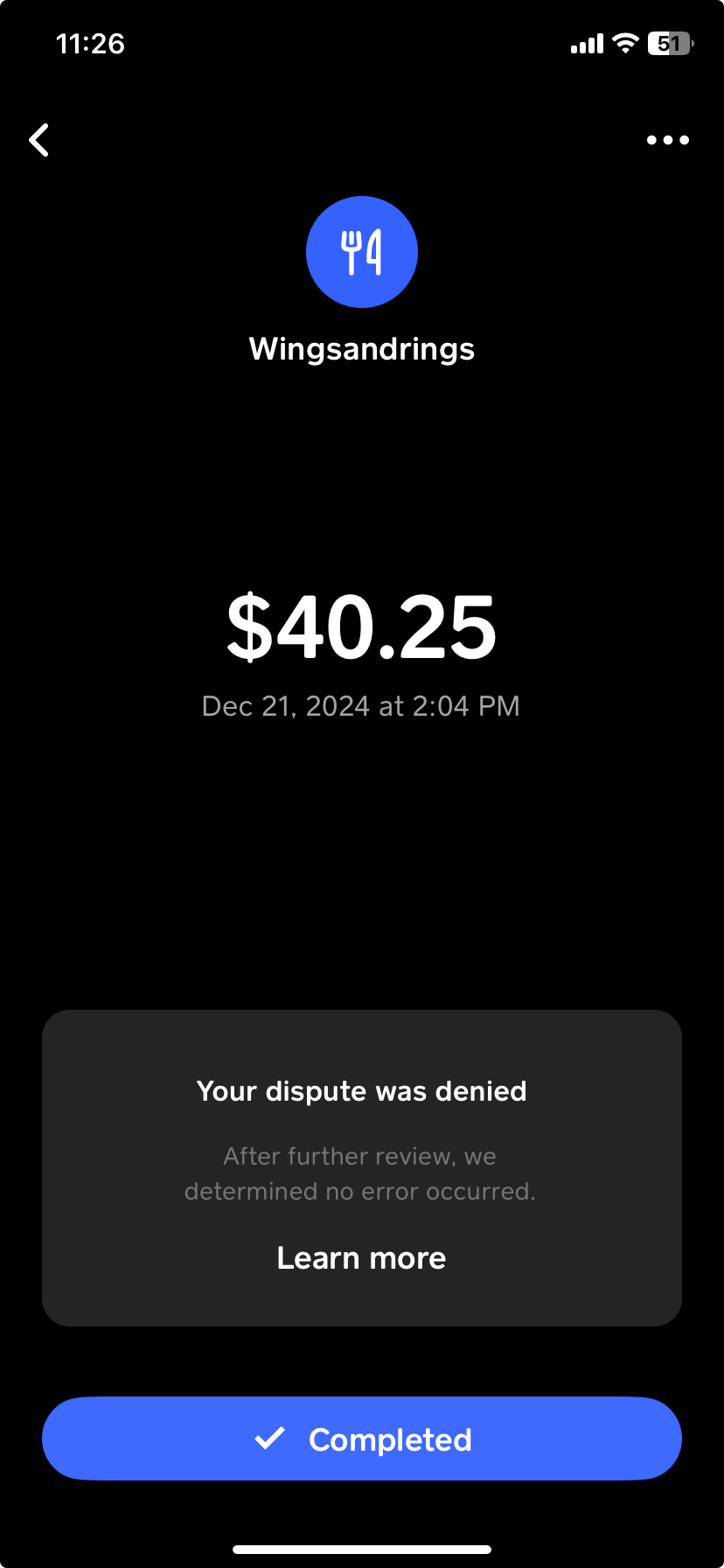Tap the Completed button

362,1439
